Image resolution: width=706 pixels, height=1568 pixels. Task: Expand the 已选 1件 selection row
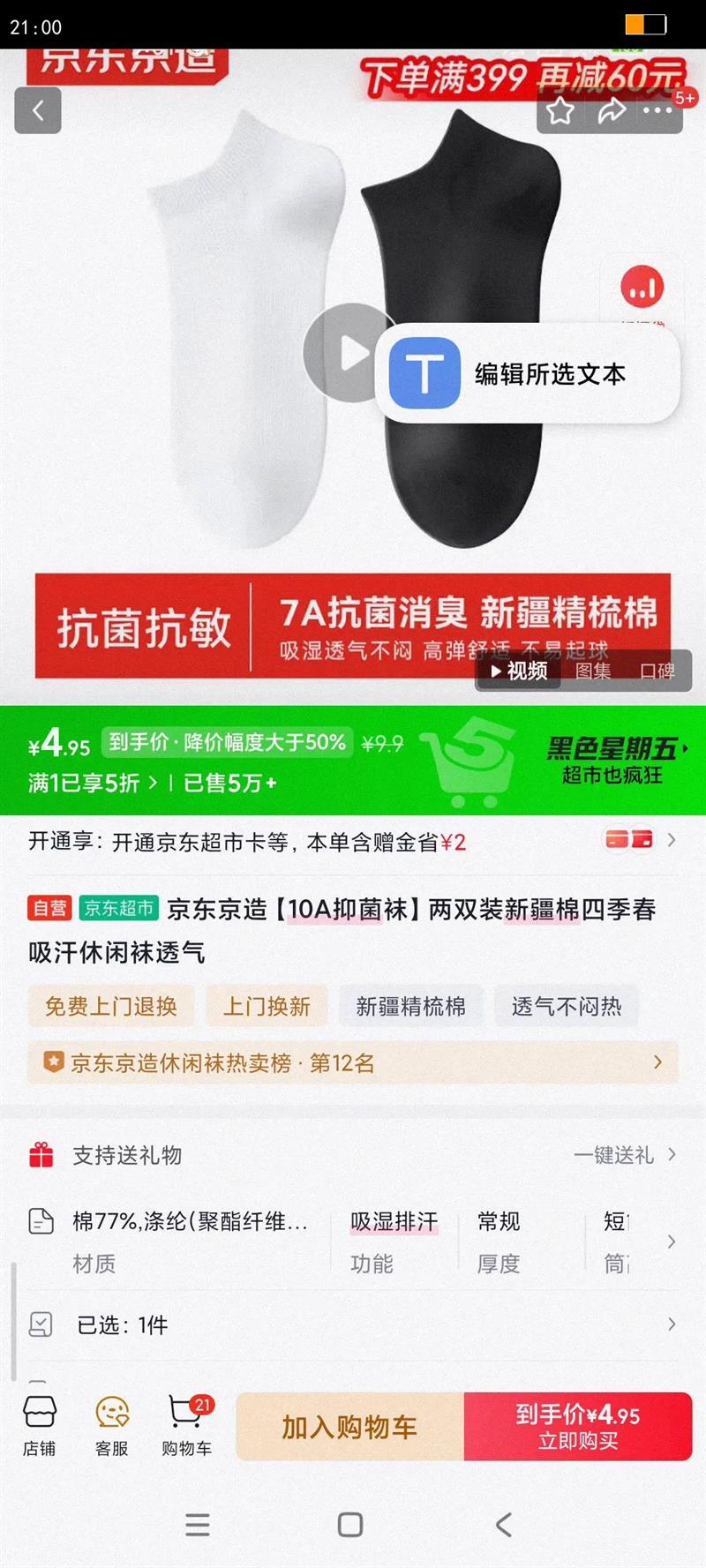pyautogui.click(x=353, y=1324)
